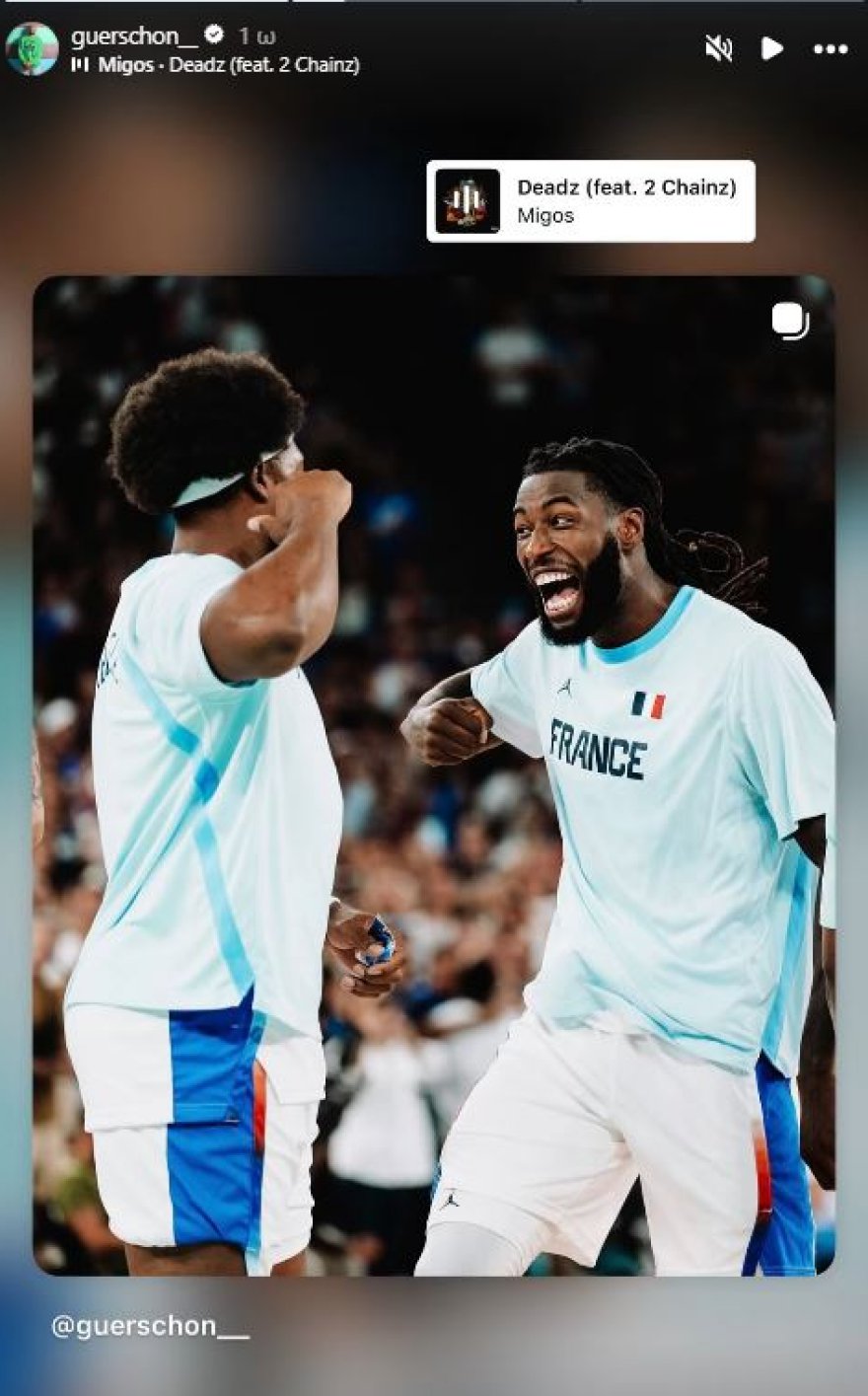Open the three-dot options menu

[831, 49]
